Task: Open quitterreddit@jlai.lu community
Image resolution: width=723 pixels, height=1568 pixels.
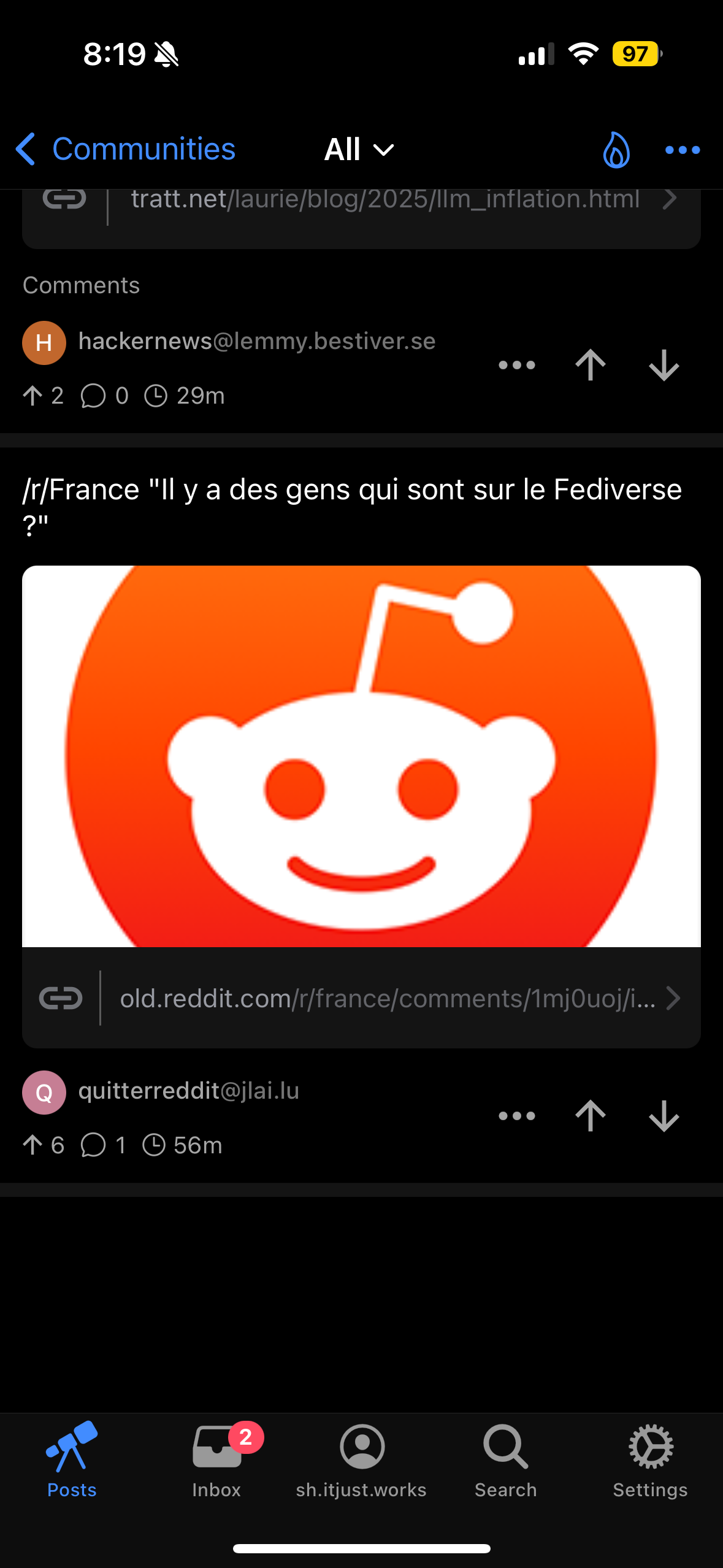Action: [x=188, y=1091]
